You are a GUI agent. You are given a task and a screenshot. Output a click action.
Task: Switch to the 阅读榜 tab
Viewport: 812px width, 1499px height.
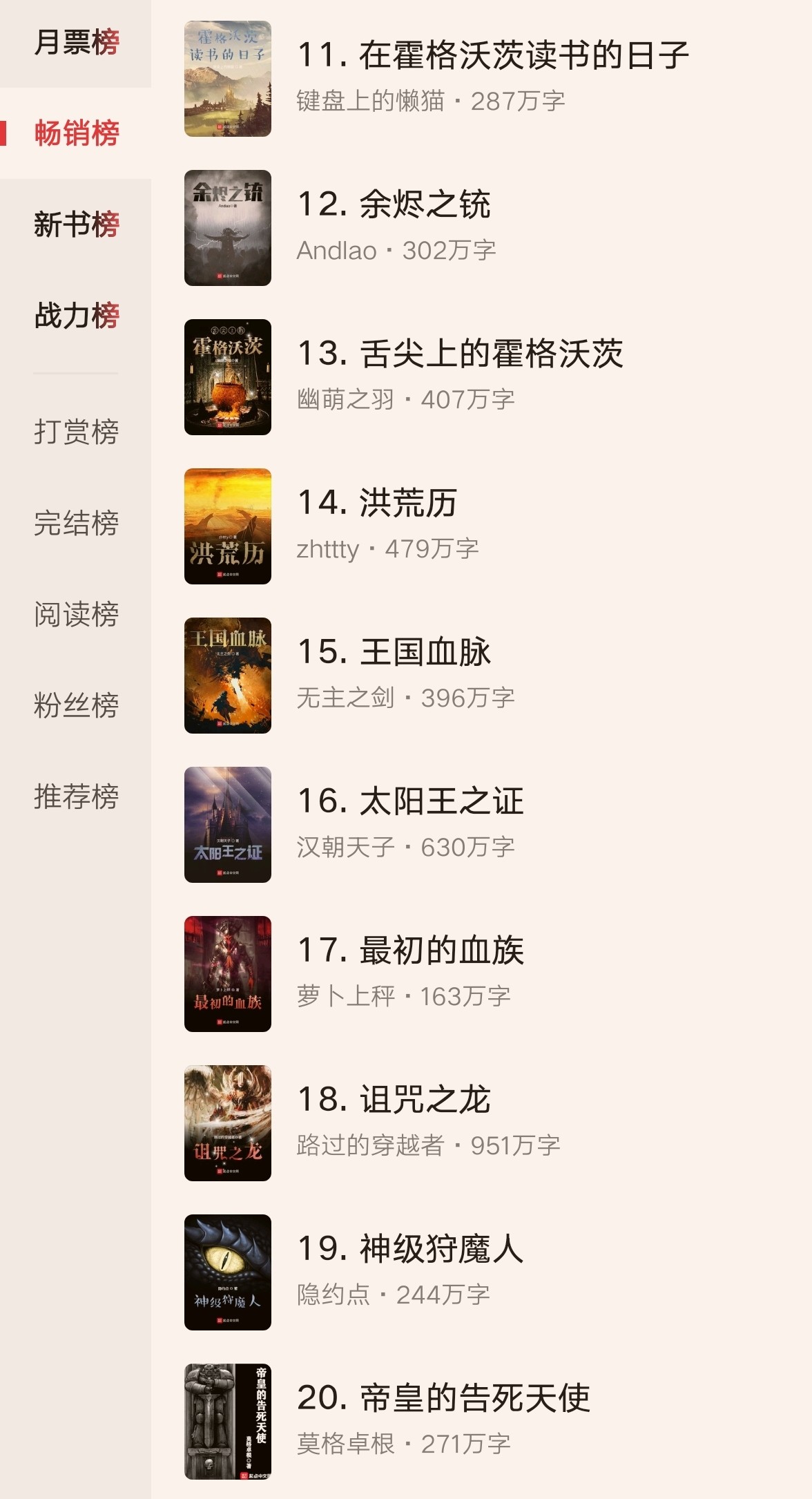76,614
